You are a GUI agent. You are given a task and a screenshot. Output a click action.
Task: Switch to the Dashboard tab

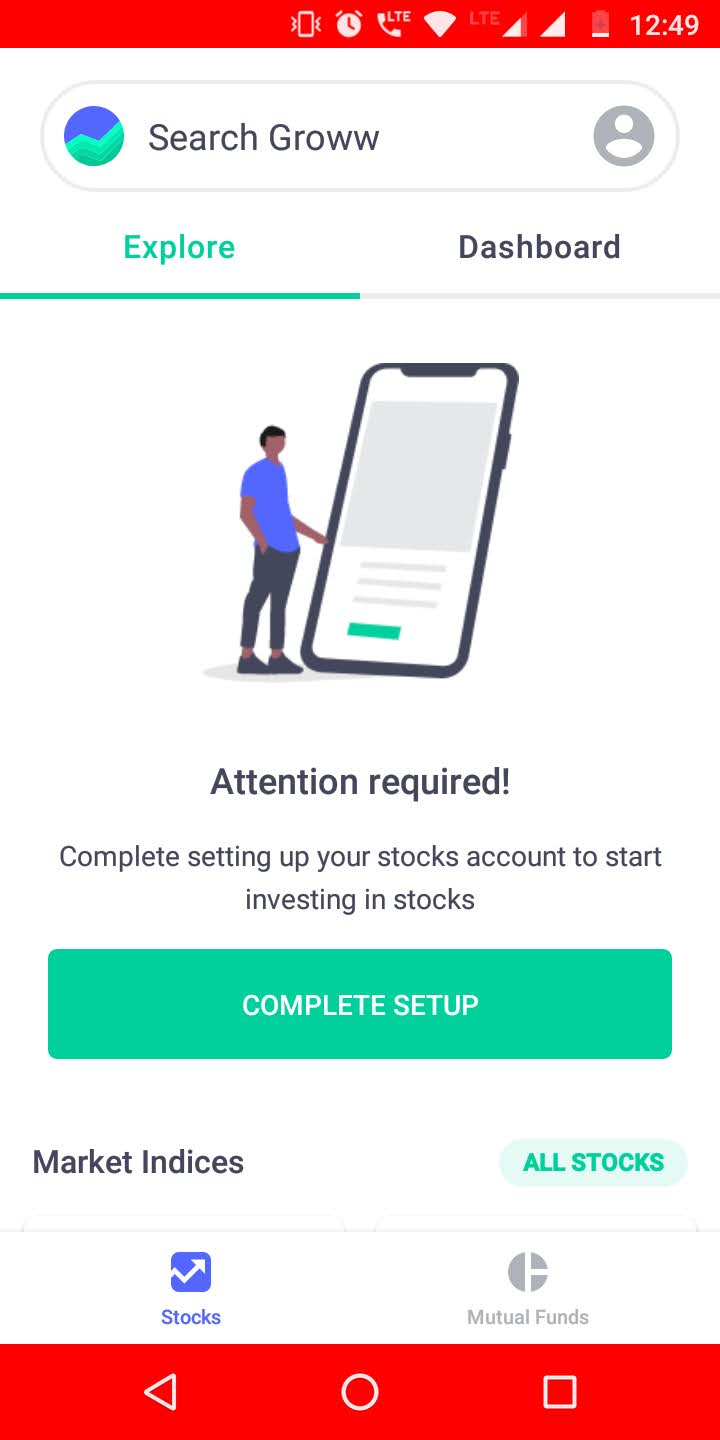540,248
